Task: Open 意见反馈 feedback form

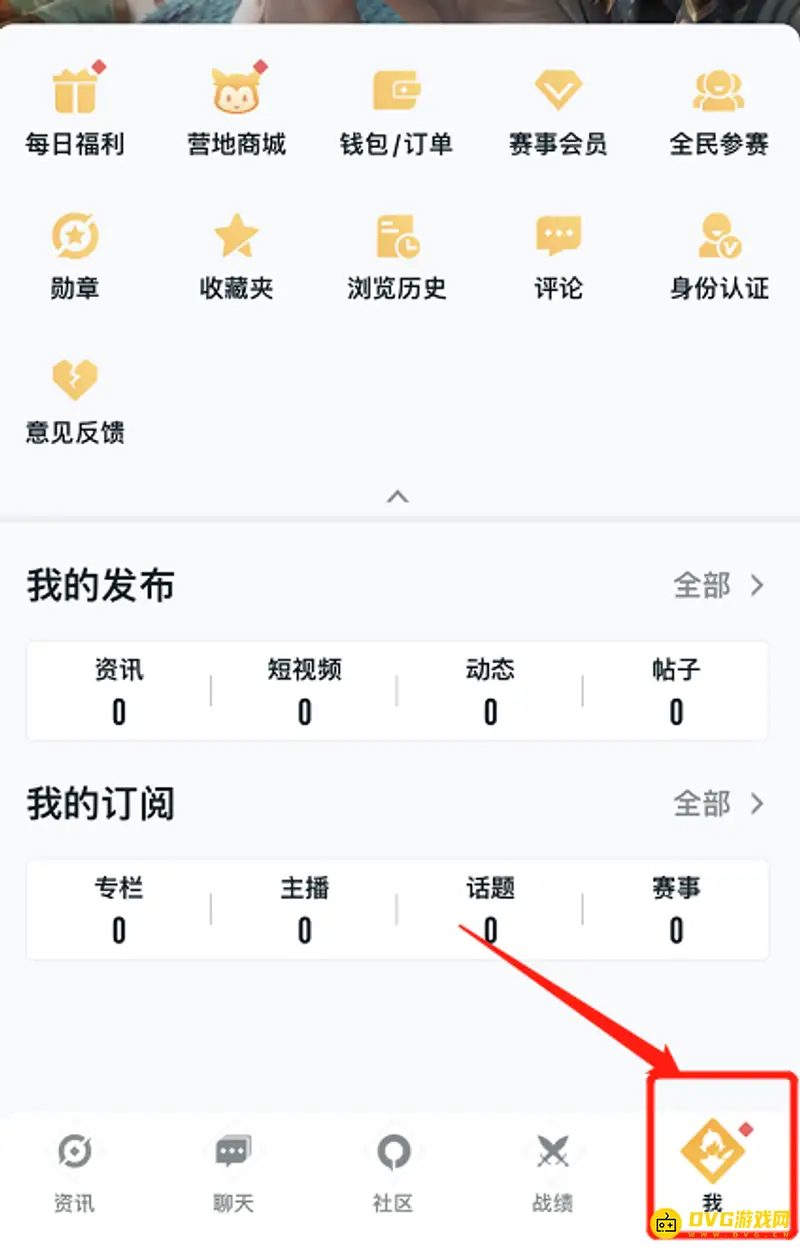Action: pos(75,398)
